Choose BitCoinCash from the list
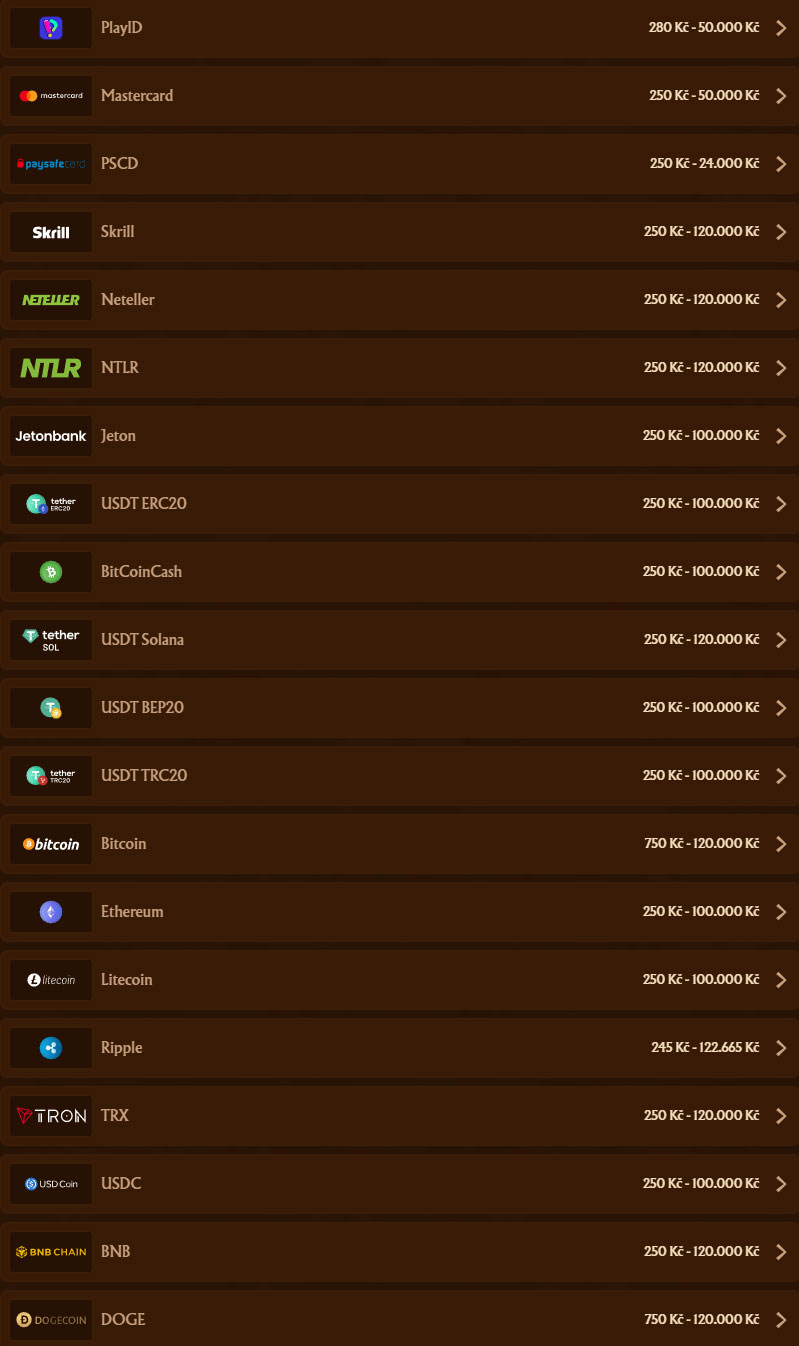 [x=400, y=572]
